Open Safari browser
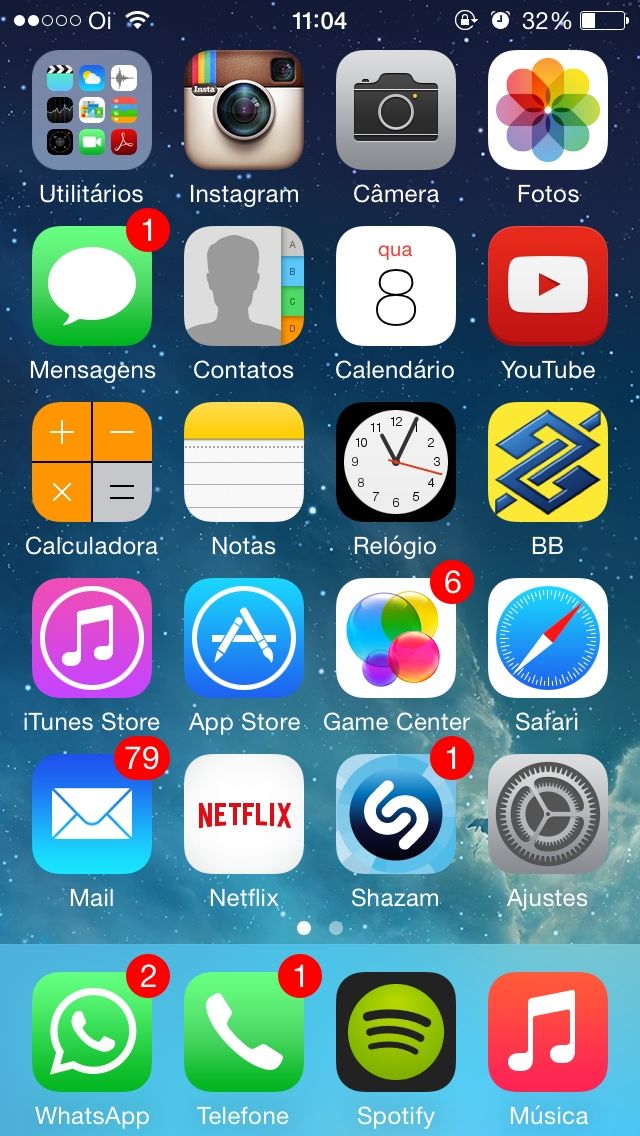Viewport: 640px width, 1136px height. pos(548,638)
